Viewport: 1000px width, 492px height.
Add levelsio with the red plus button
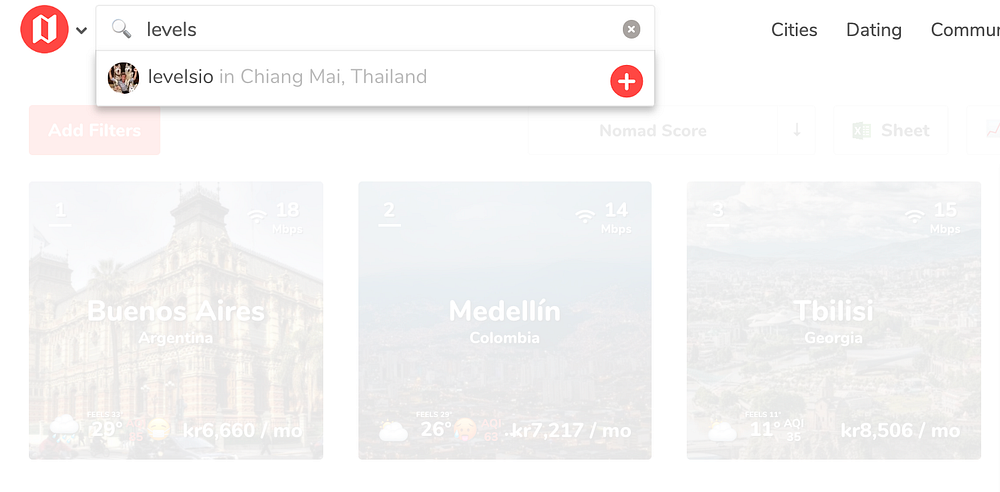[627, 81]
